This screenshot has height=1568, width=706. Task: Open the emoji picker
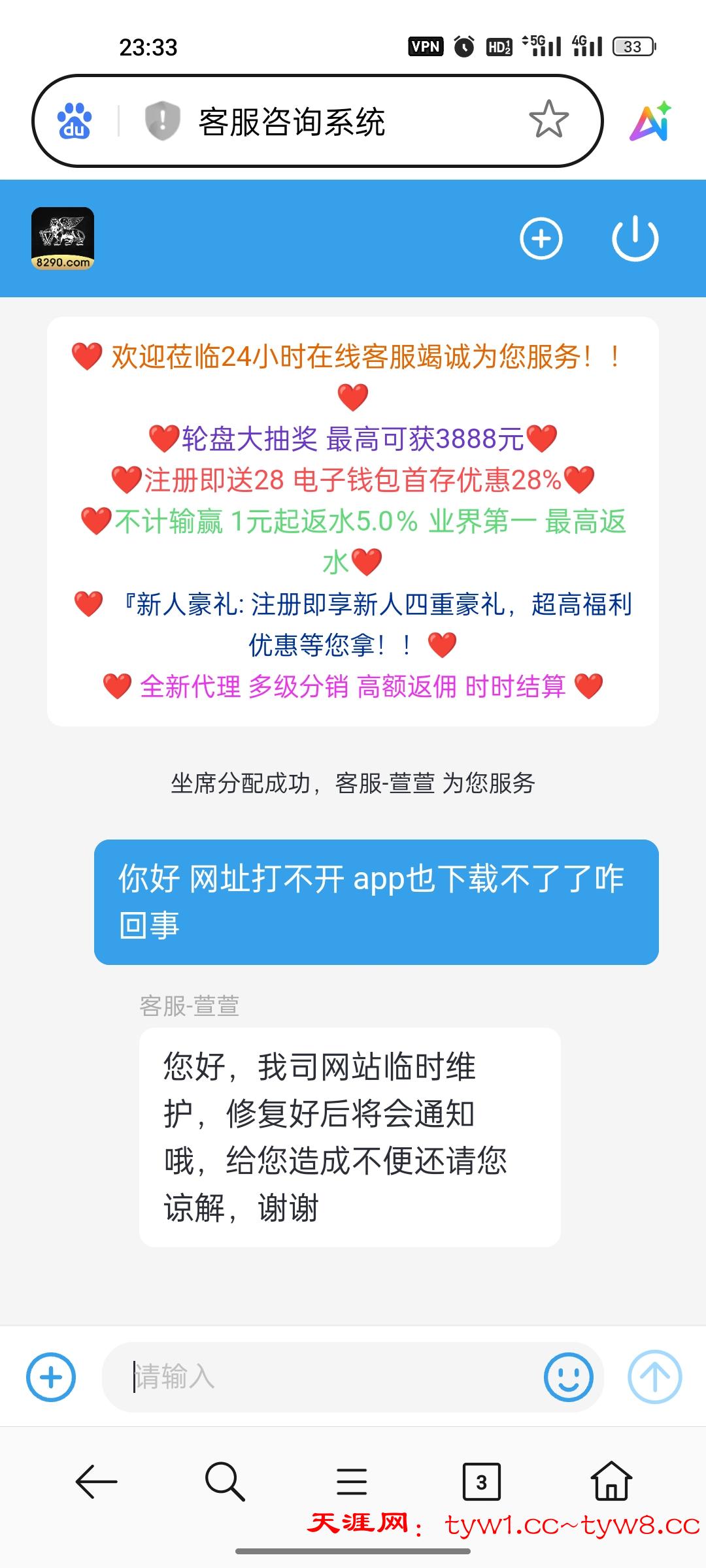coord(568,1377)
